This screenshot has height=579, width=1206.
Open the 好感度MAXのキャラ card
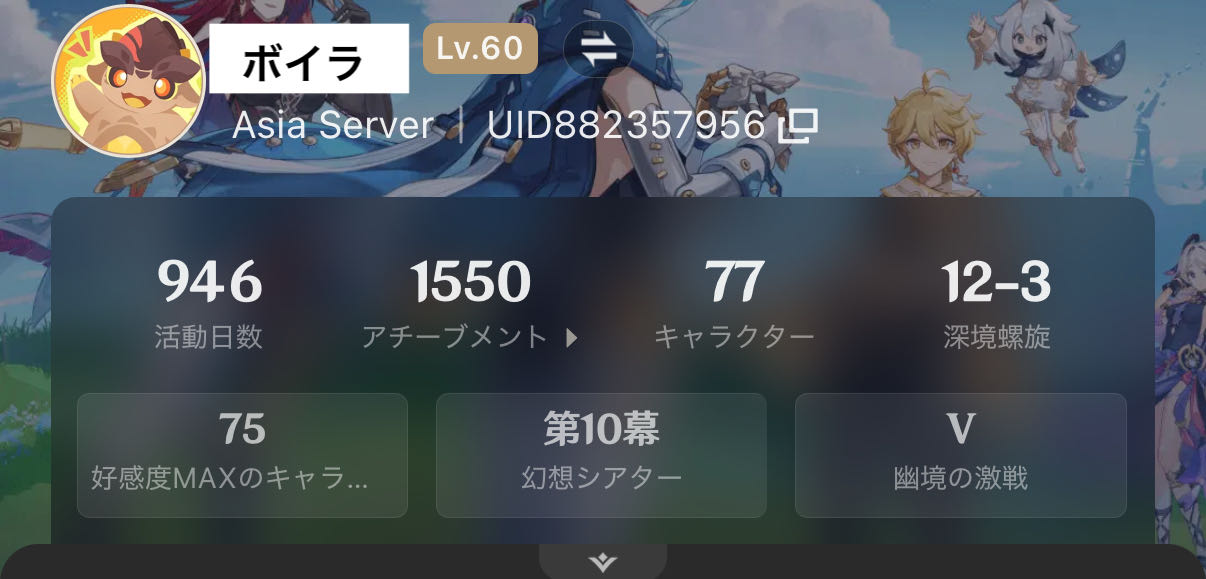(242, 455)
